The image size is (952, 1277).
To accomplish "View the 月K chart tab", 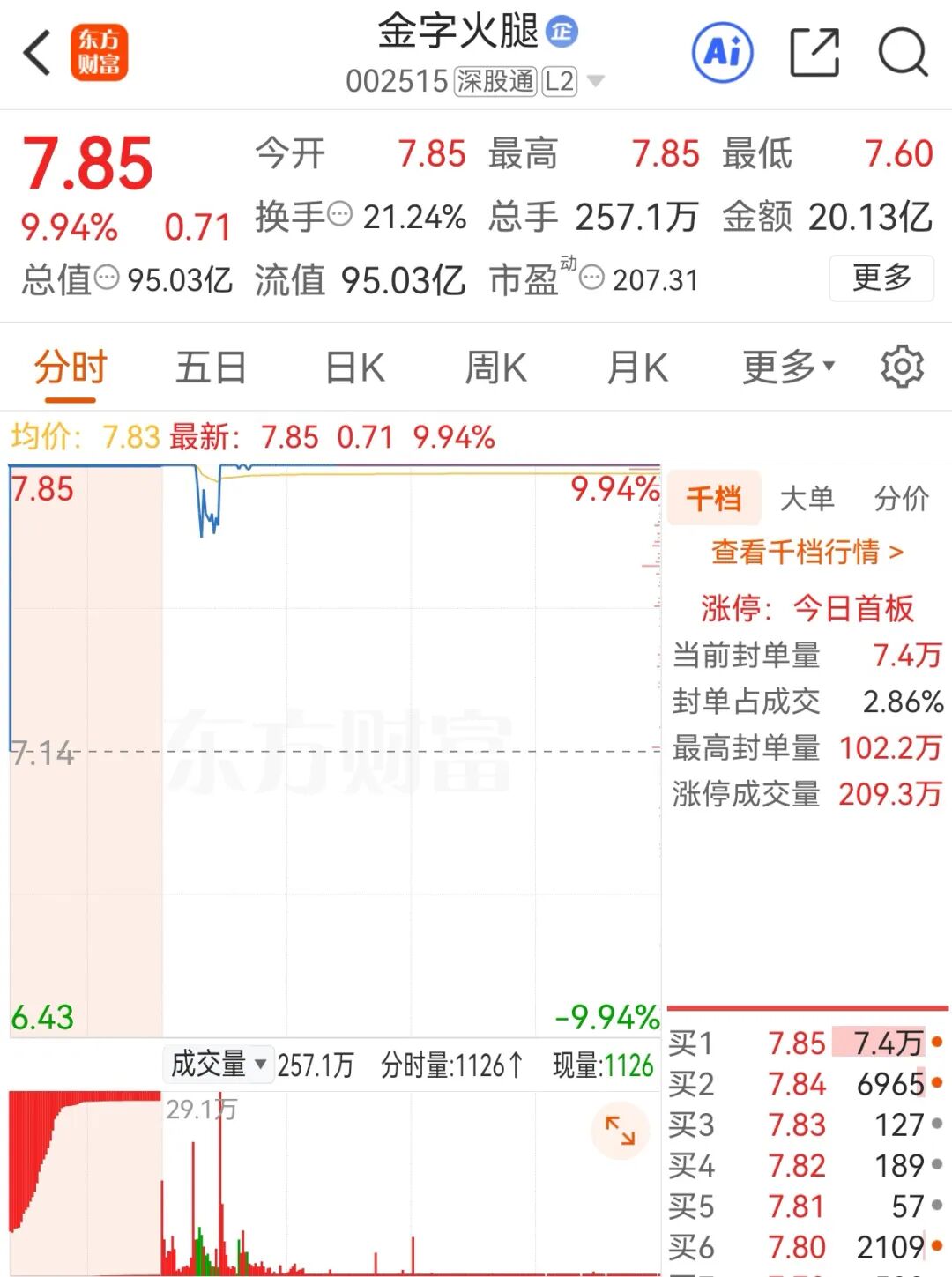I will [637, 368].
